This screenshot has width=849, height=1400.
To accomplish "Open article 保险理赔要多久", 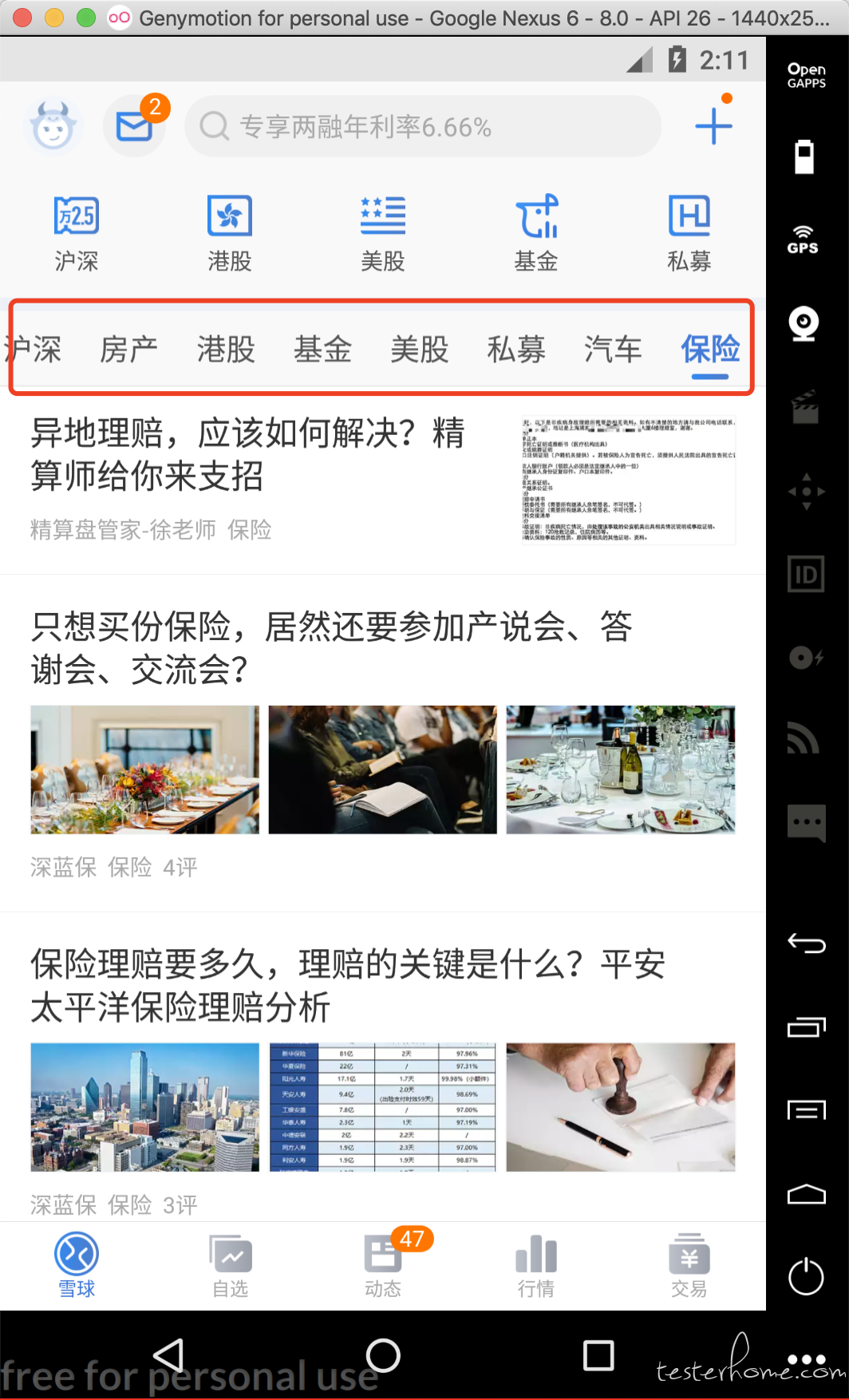I will pyautogui.click(x=347, y=986).
